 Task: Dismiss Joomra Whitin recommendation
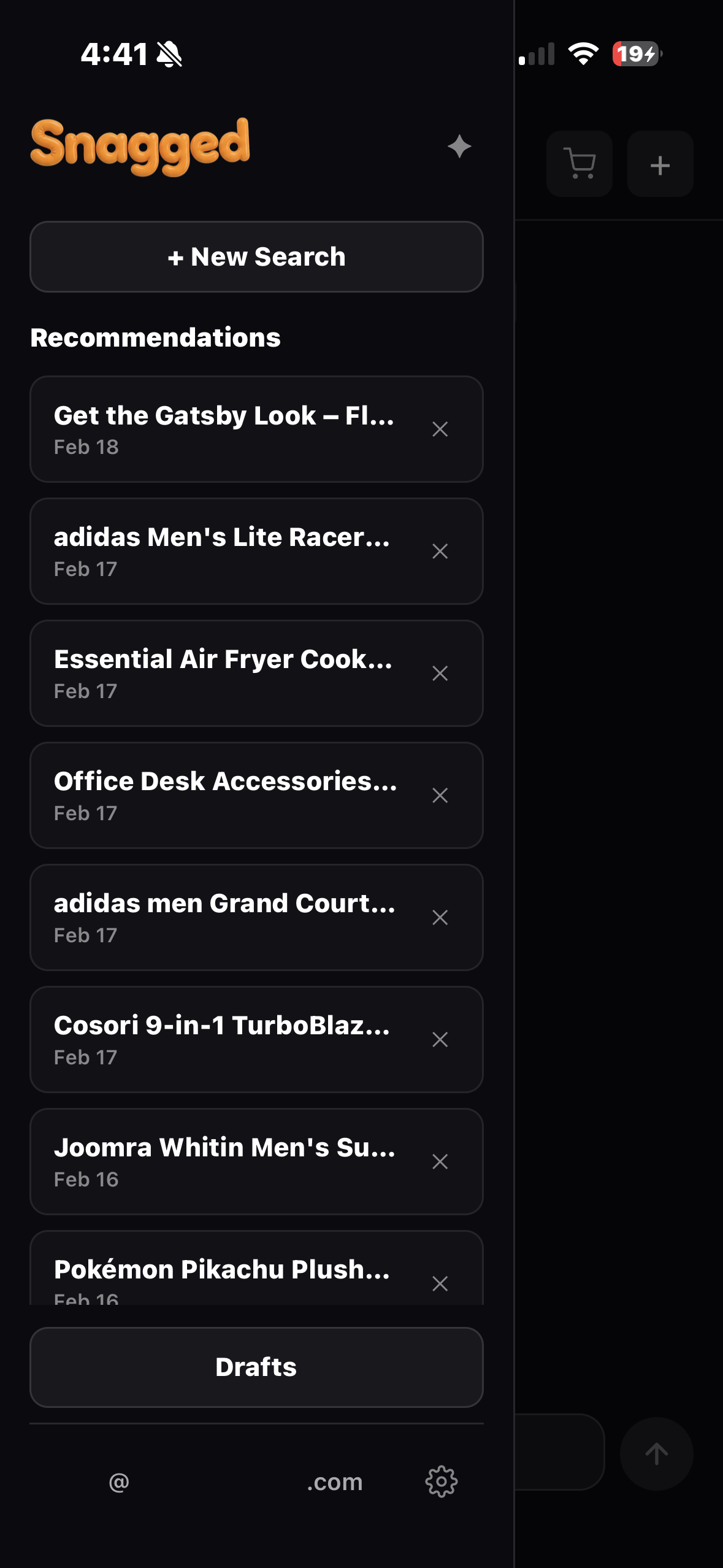pyautogui.click(x=440, y=1161)
